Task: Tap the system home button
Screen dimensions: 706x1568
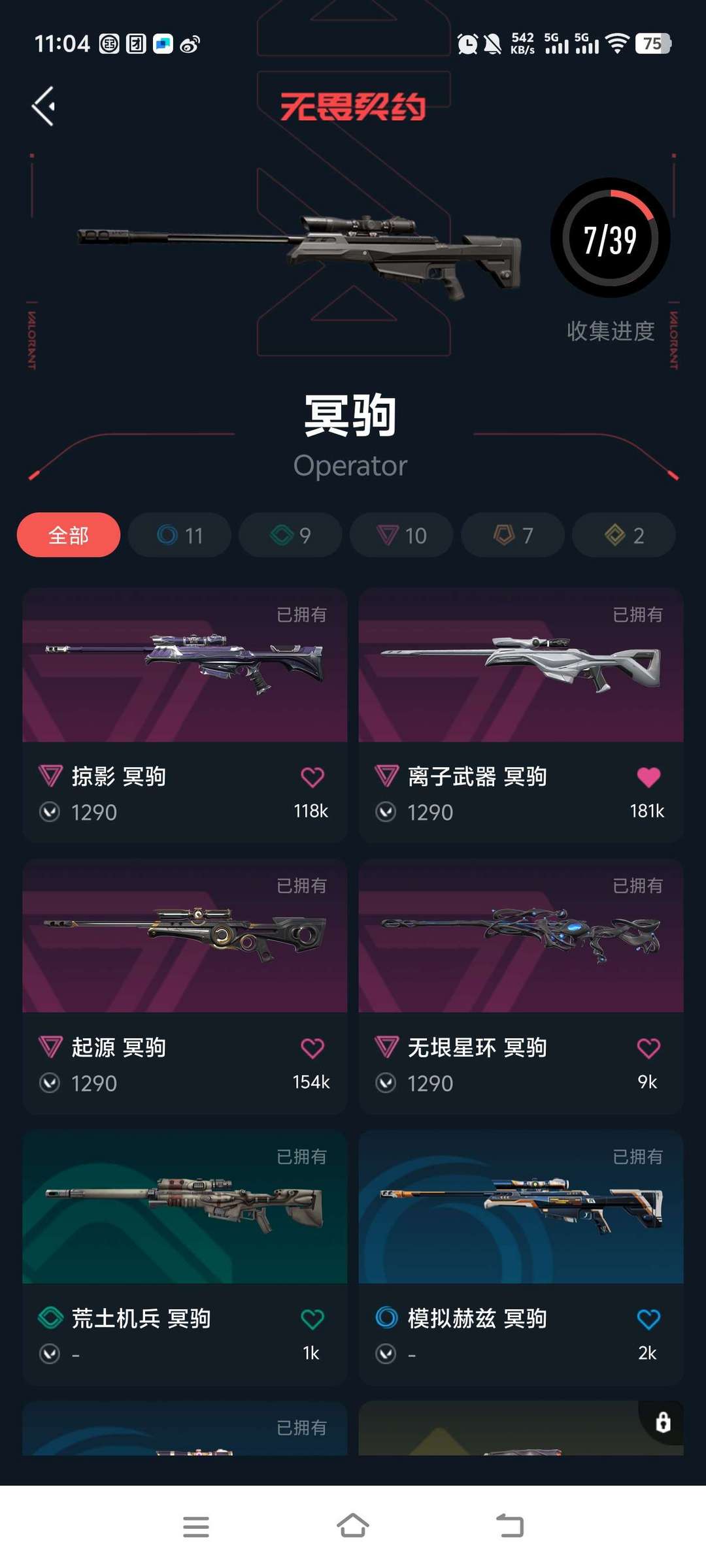Action: tap(353, 1527)
